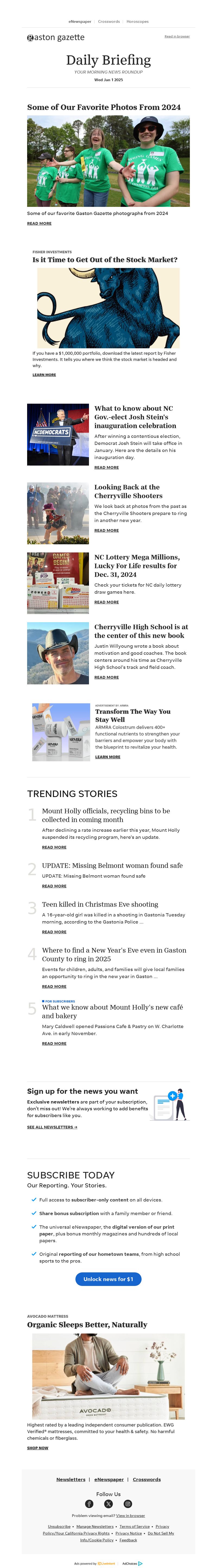Read more on NC Lottery Mega Millions results
Image resolution: width=217 pixels, height=1568 pixels.
[106, 602]
